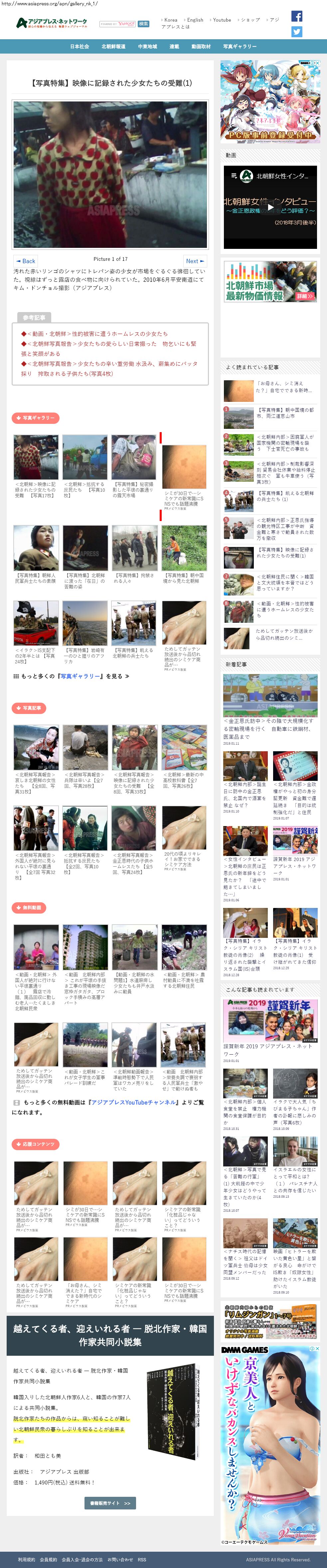Open the もっと多くの写真ギャラリーを見る link
Image resolution: width=327 pixels, height=1568 pixels.
71,676
